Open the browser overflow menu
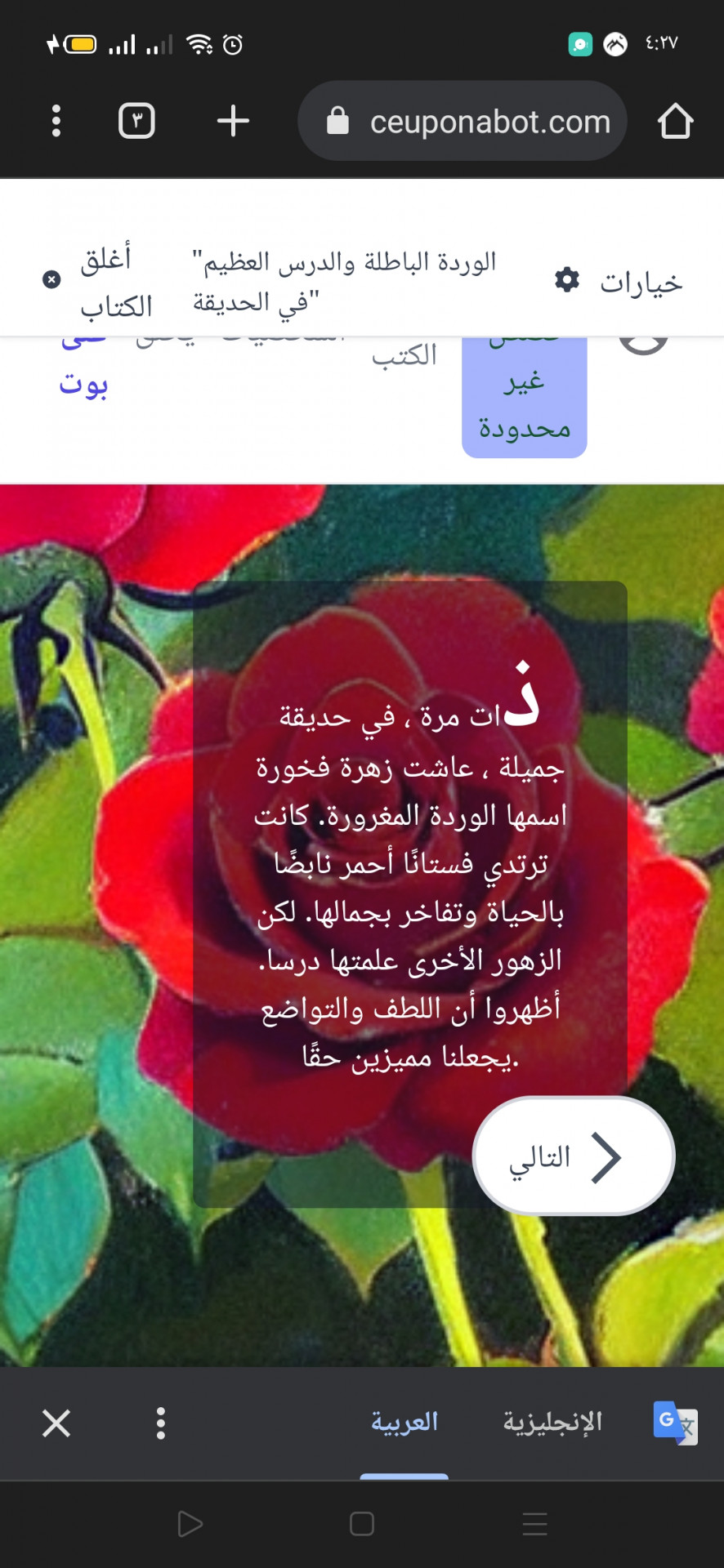This screenshot has width=724, height=1568. (56, 121)
